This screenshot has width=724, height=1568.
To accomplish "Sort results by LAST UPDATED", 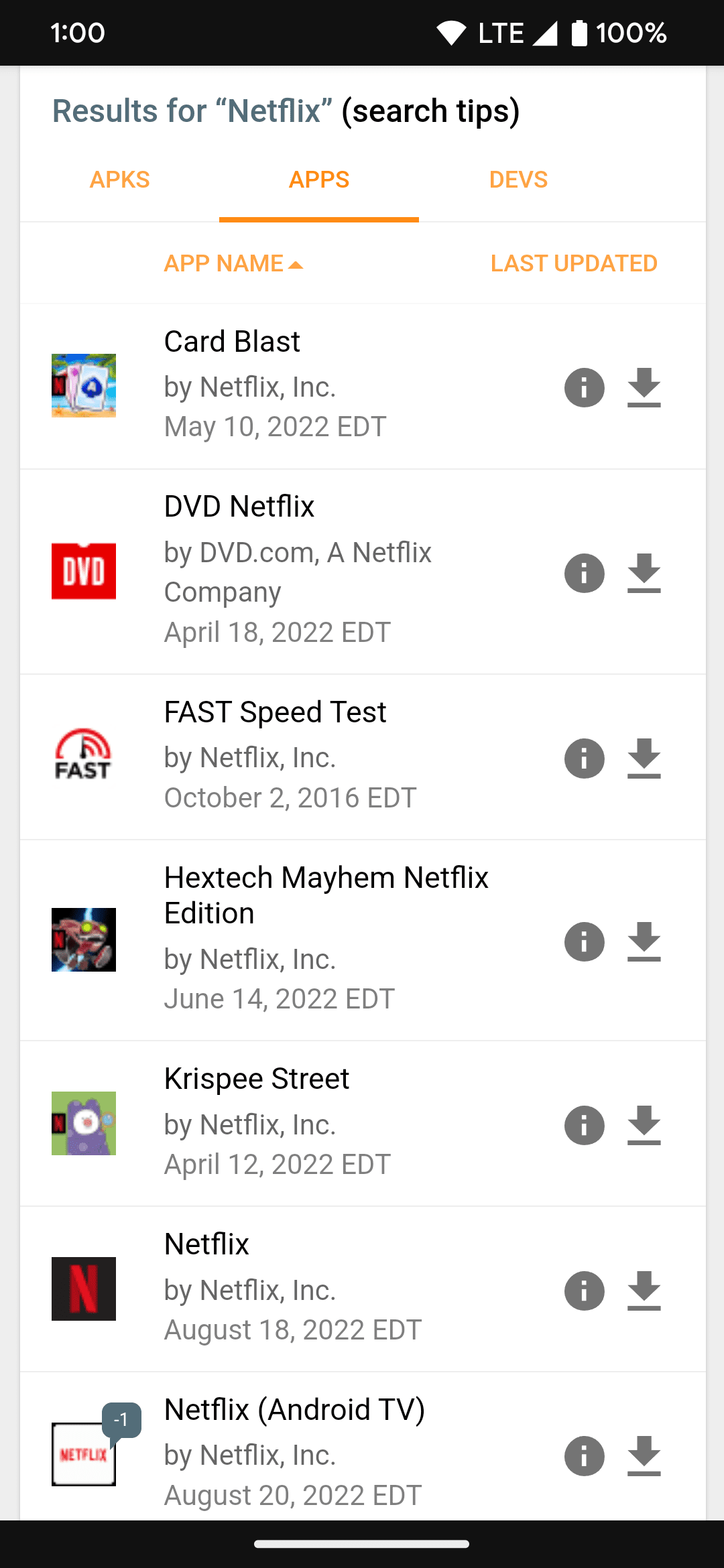I will 573,263.
